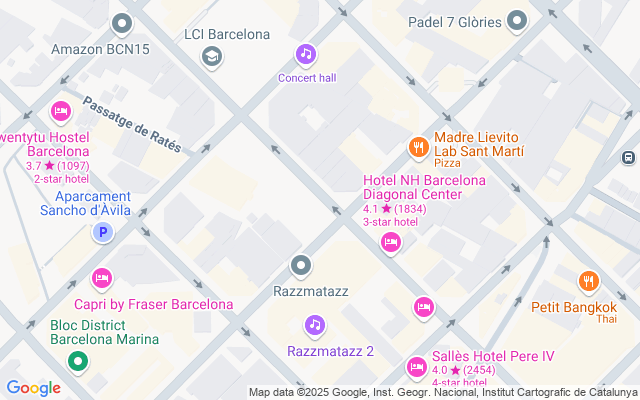
Task: Select the Razzmatazz 2 music venue pin
Action: click(x=315, y=325)
